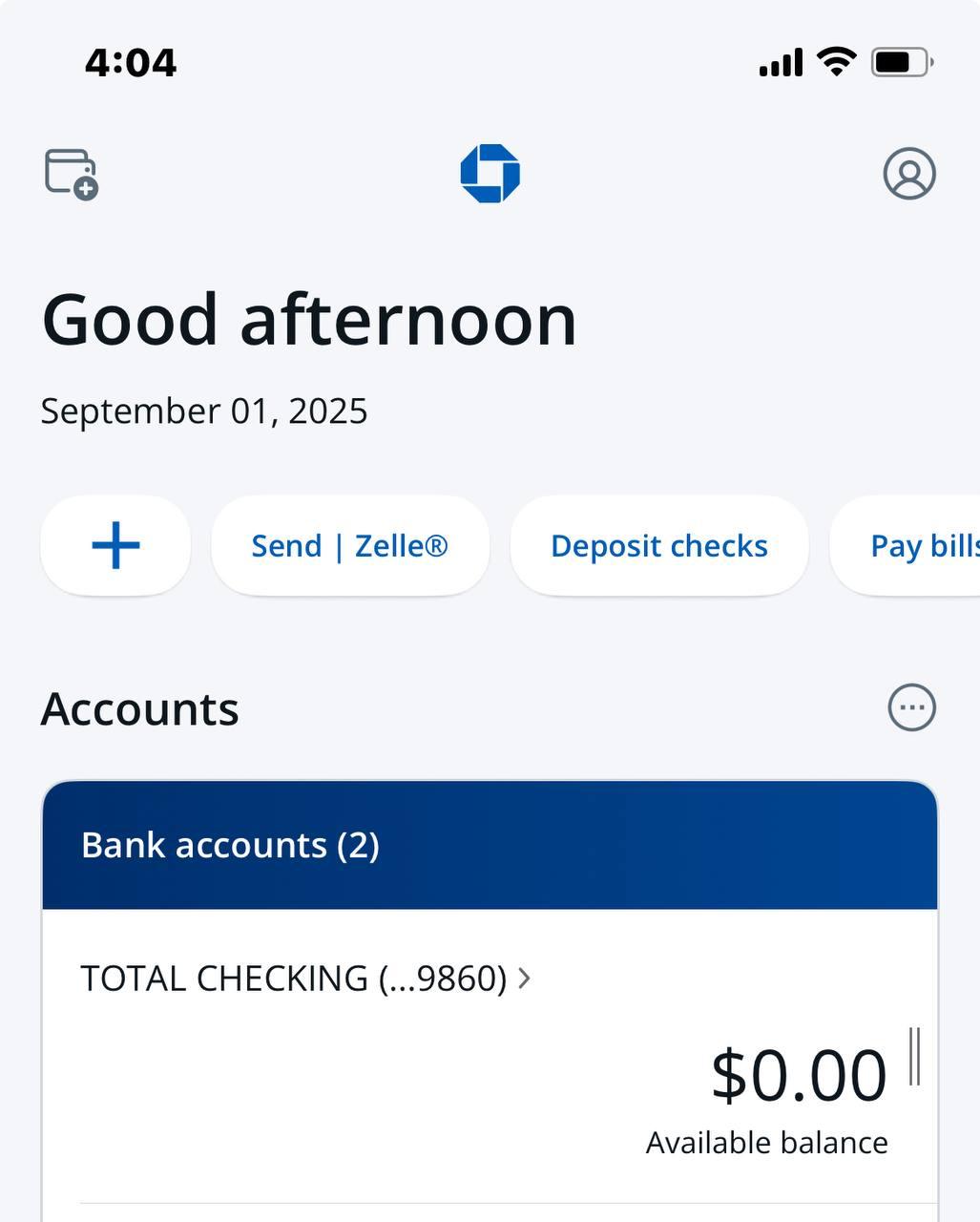The image size is (980, 1222).
Task: Choose Deposit checks
Action: coord(658,545)
